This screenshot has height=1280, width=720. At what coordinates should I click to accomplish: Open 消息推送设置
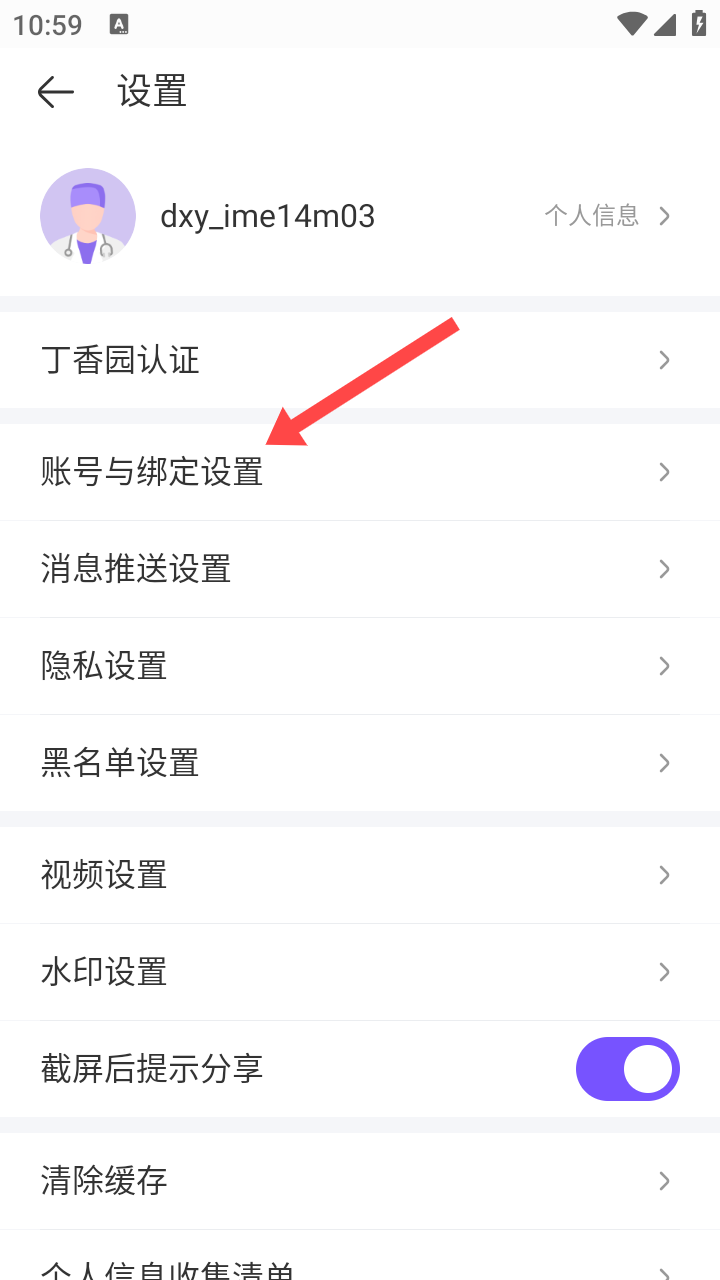click(360, 569)
